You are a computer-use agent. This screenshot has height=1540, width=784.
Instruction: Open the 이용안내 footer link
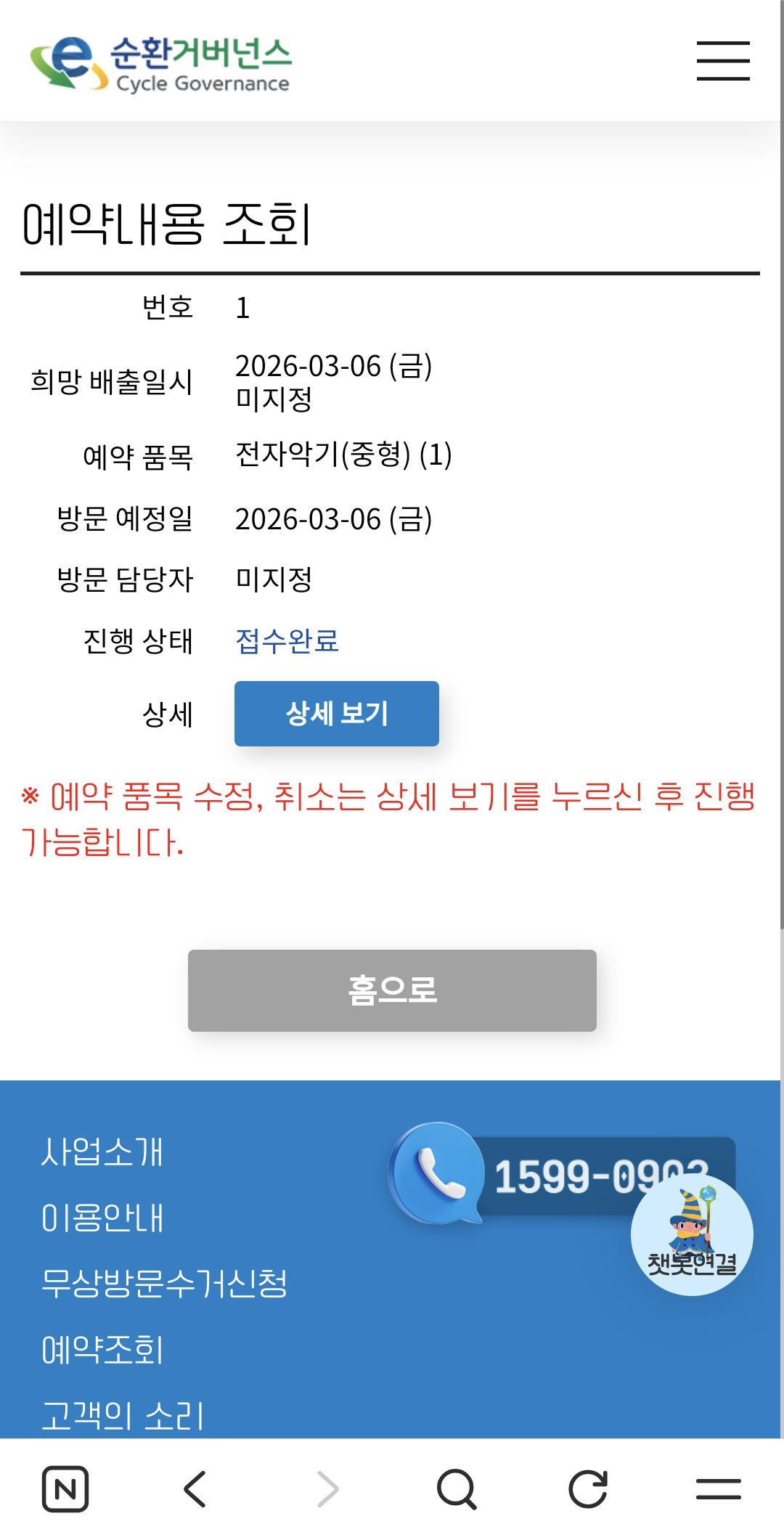point(102,1218)
